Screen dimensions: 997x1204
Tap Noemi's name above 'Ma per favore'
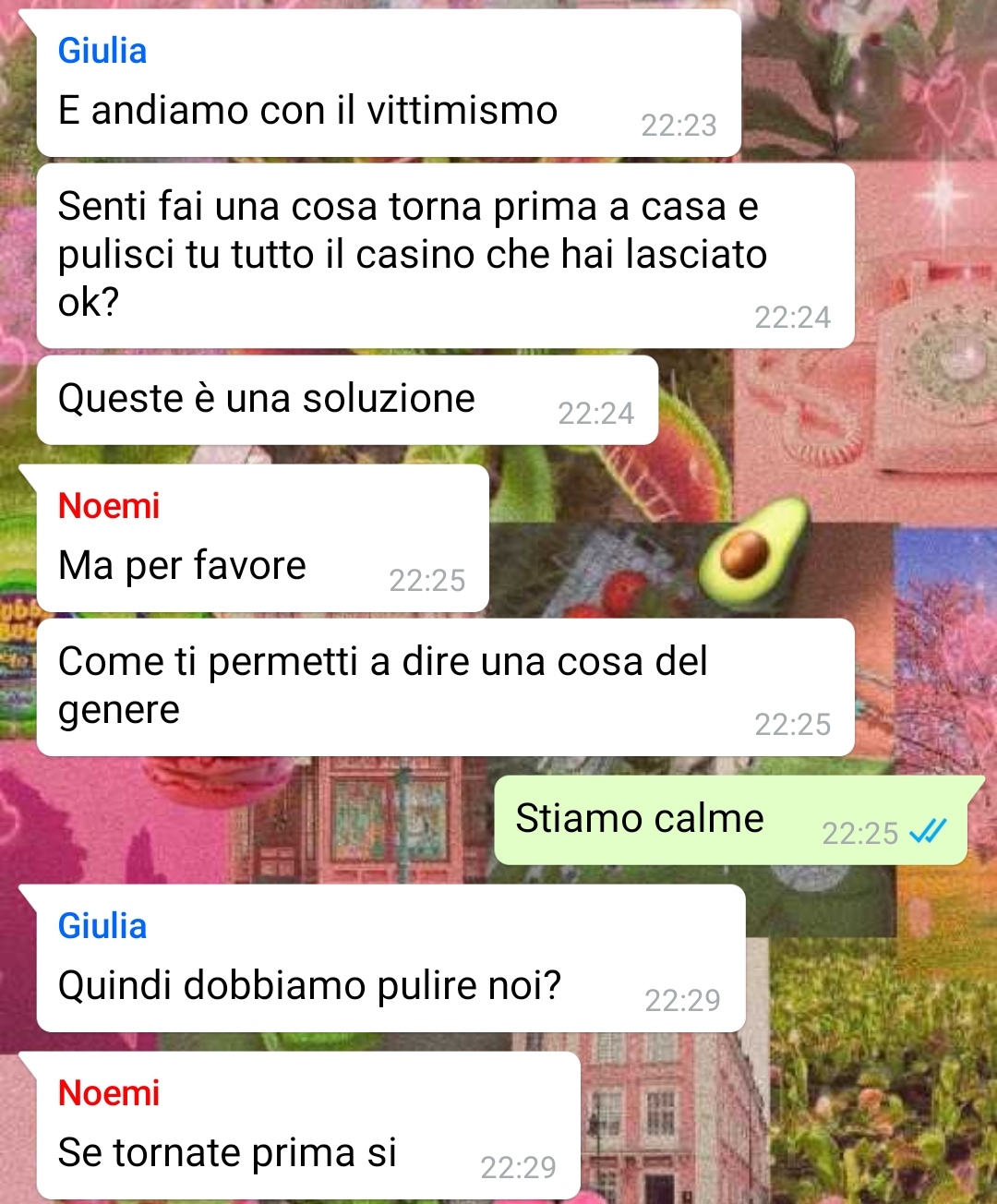point(109,506)
